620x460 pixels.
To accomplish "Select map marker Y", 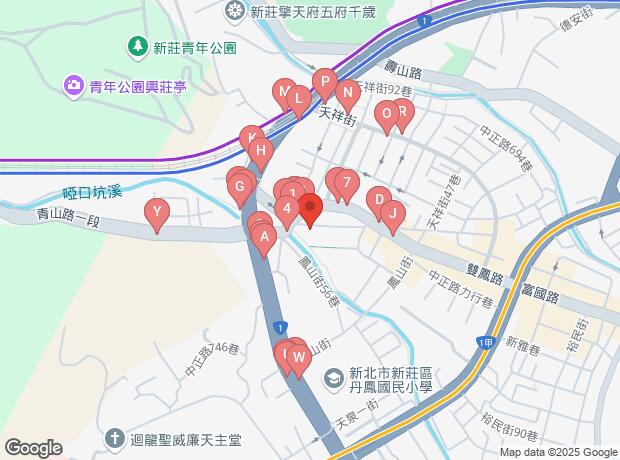I will (x=156, y=211).
